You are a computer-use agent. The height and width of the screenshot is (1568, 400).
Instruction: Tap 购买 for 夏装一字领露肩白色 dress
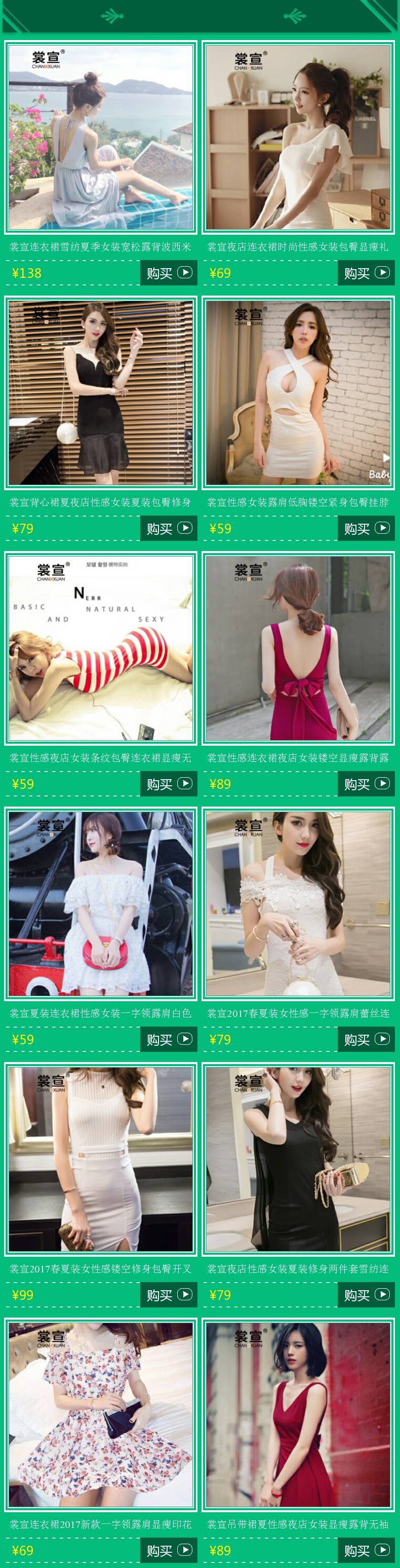(x=169, y=1040)
